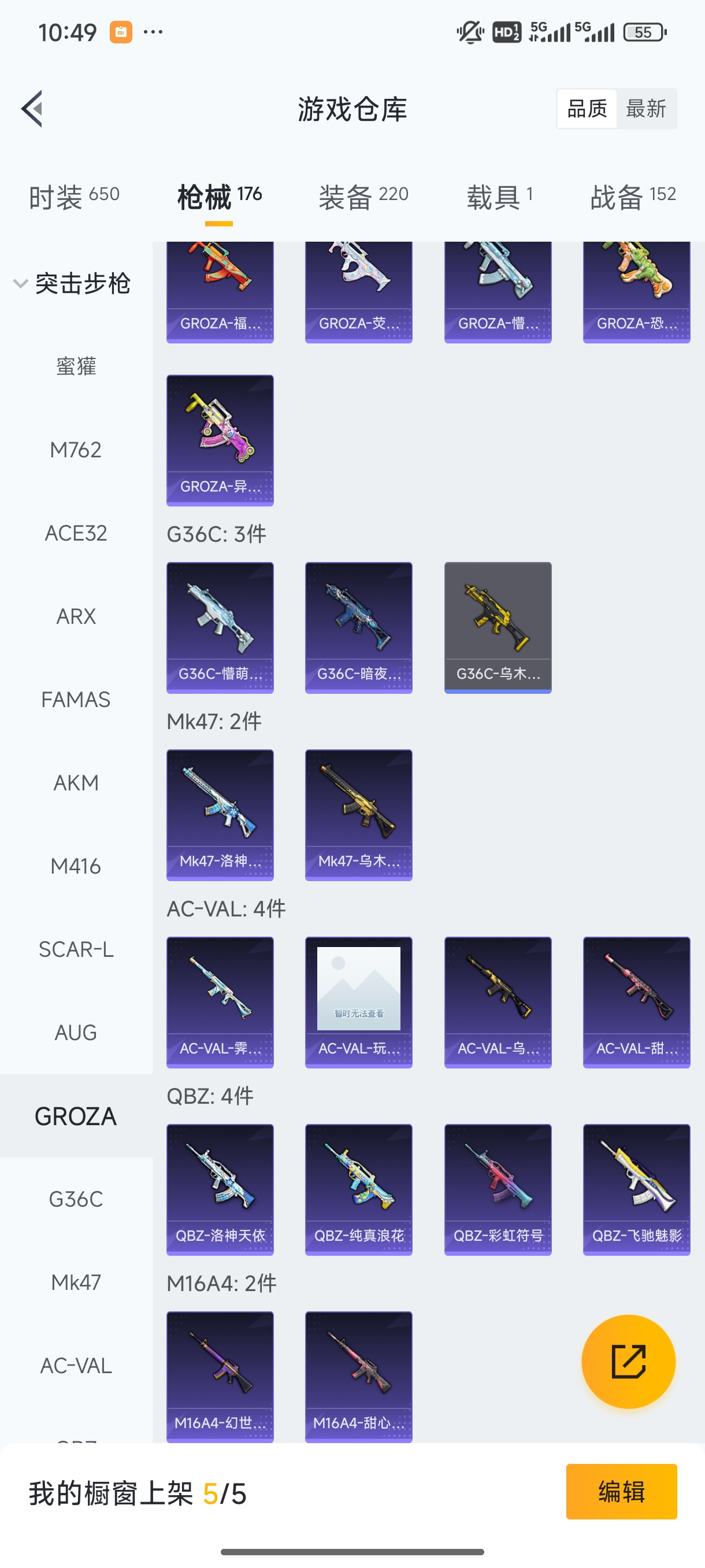Switch to the 装备 tab
Image resolution: width=705 pixels, height=1568 pixels.
363,197
